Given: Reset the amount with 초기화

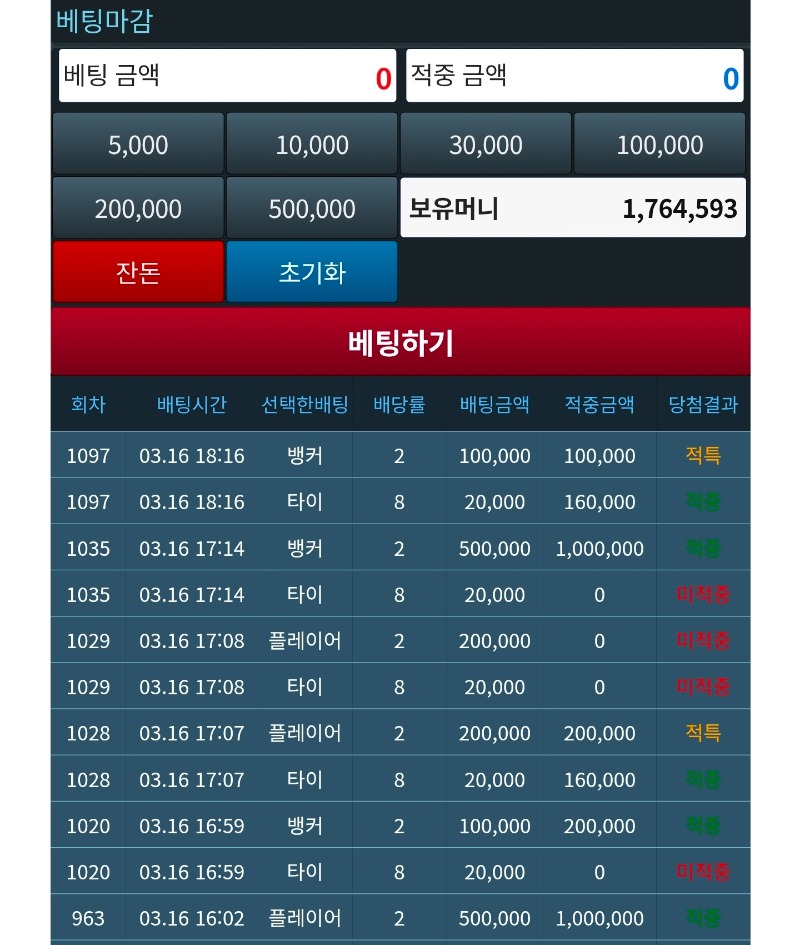Looking at the screenshot, I should 312,272.
